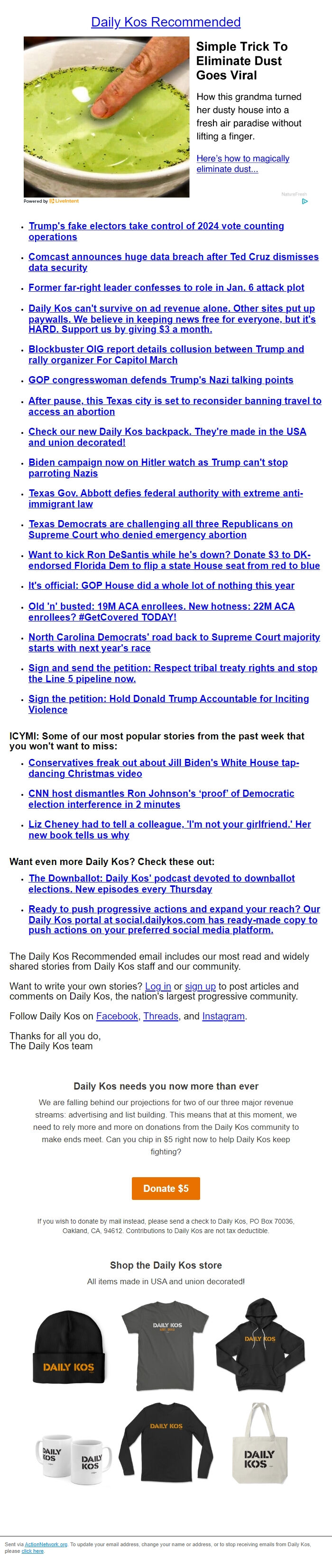
Task: Tap the orange Donate $5 button
Action: tap(166, 1188)
